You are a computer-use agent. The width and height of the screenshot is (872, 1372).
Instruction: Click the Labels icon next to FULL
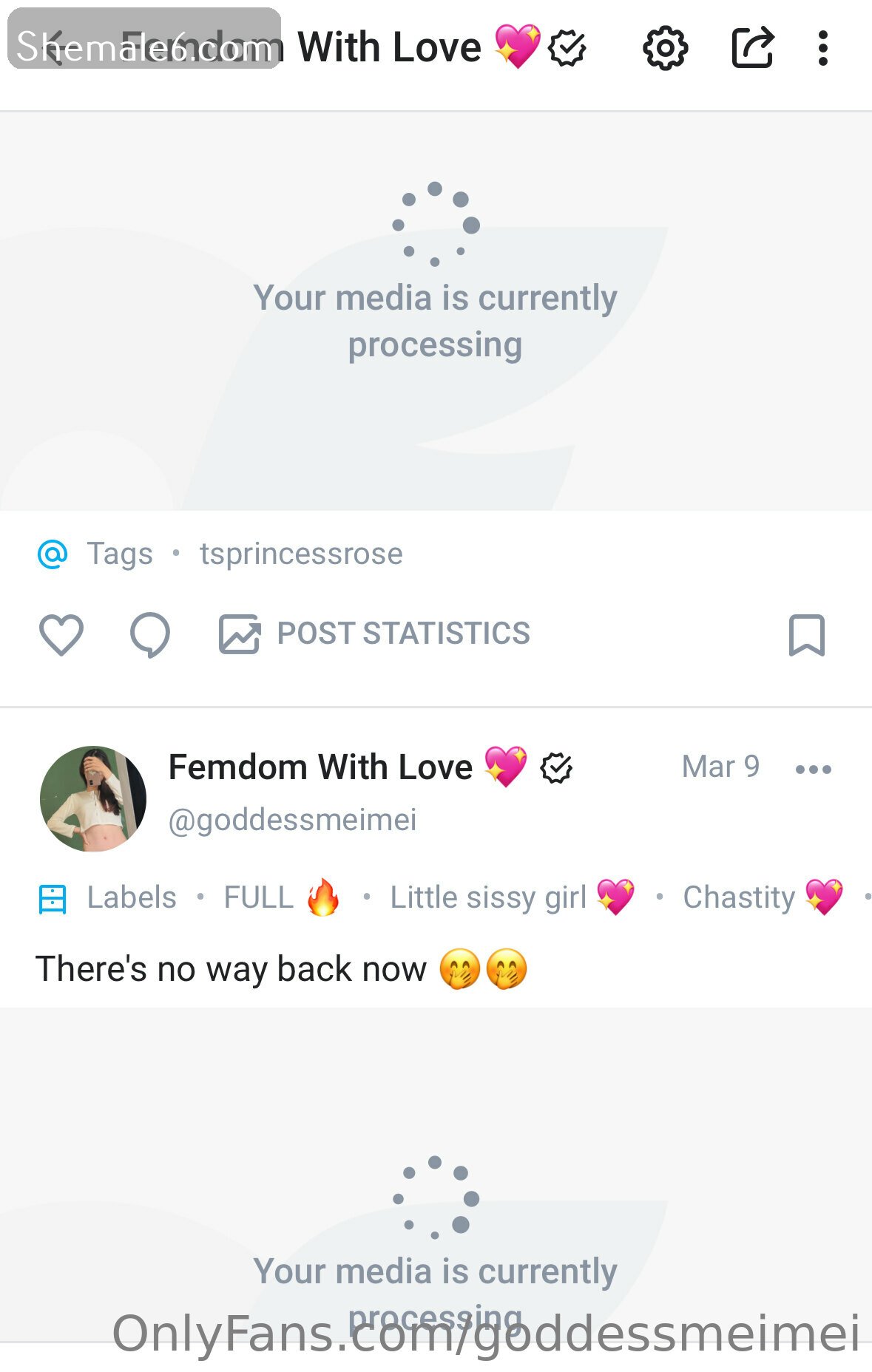tap(52, 898)
